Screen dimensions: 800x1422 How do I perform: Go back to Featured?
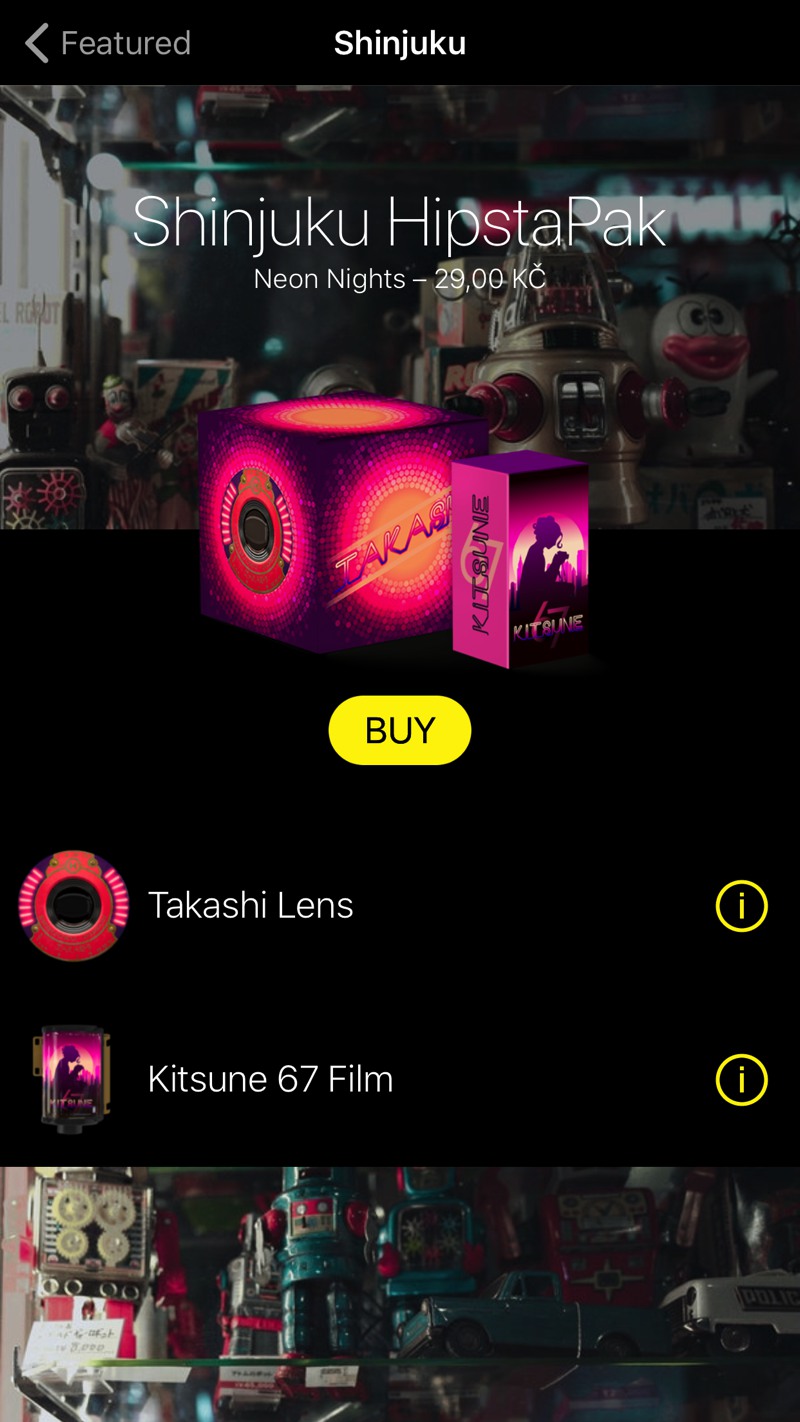point(107,43)
